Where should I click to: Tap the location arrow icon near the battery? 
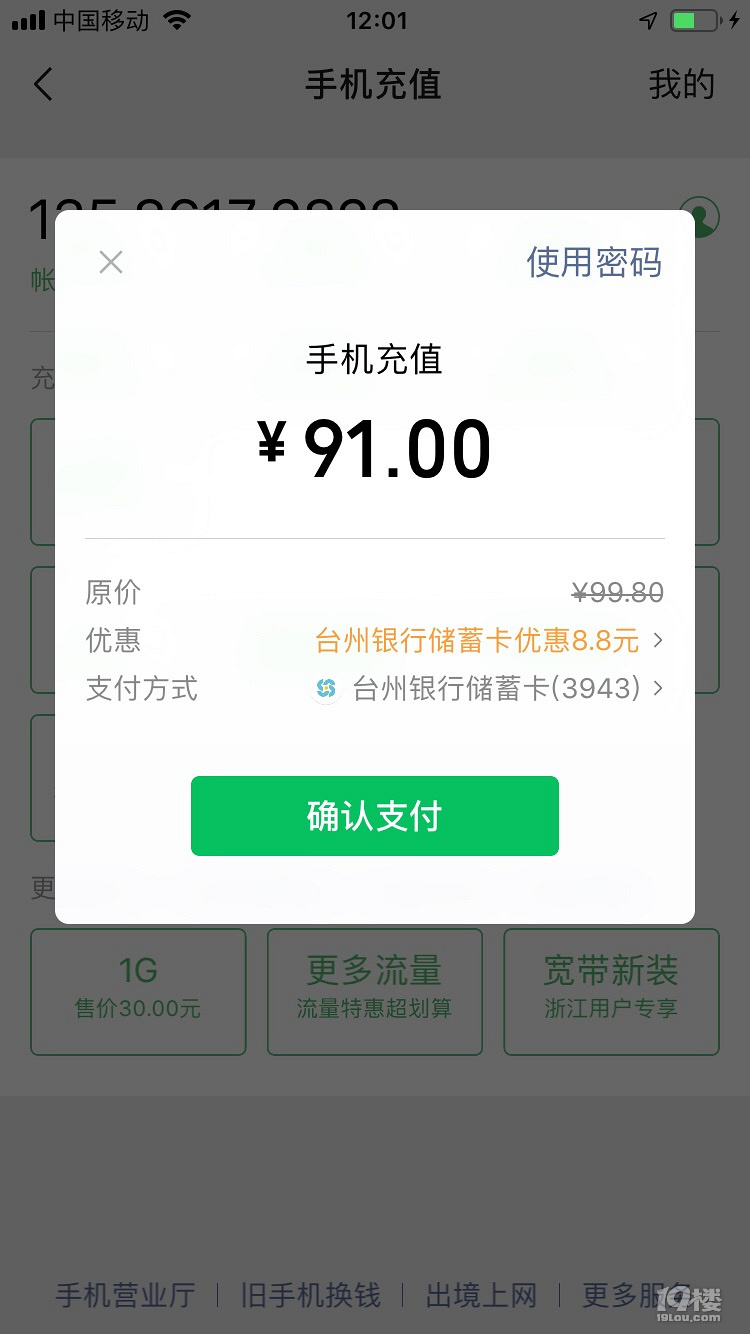648,18
